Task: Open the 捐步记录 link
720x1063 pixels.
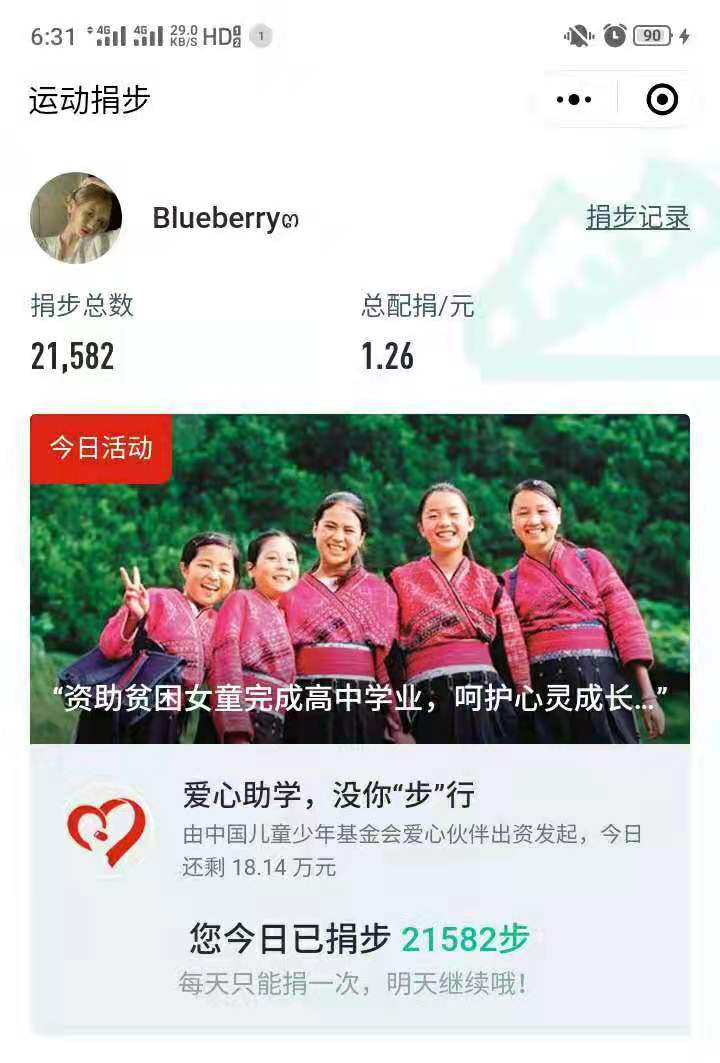Action: (637, 217)
